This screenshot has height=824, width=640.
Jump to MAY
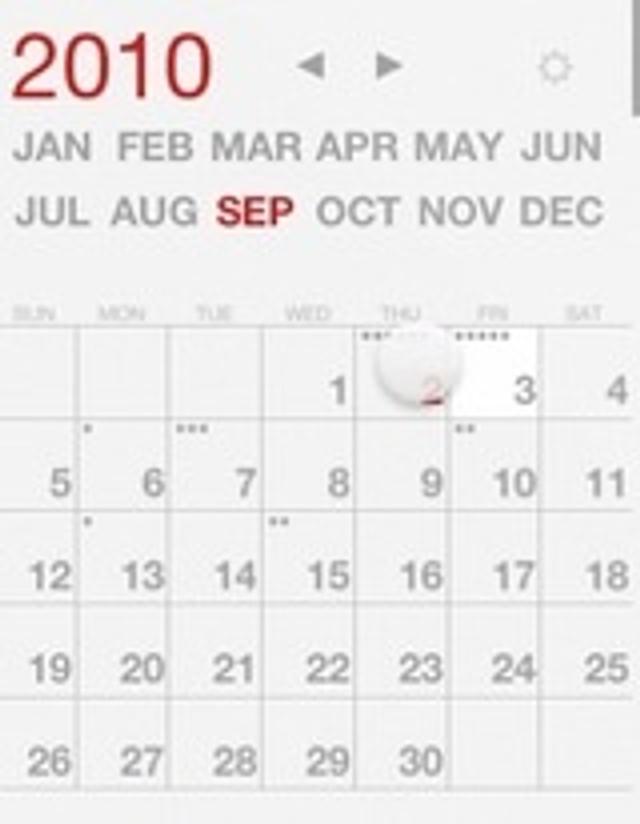tap(460, 148)
